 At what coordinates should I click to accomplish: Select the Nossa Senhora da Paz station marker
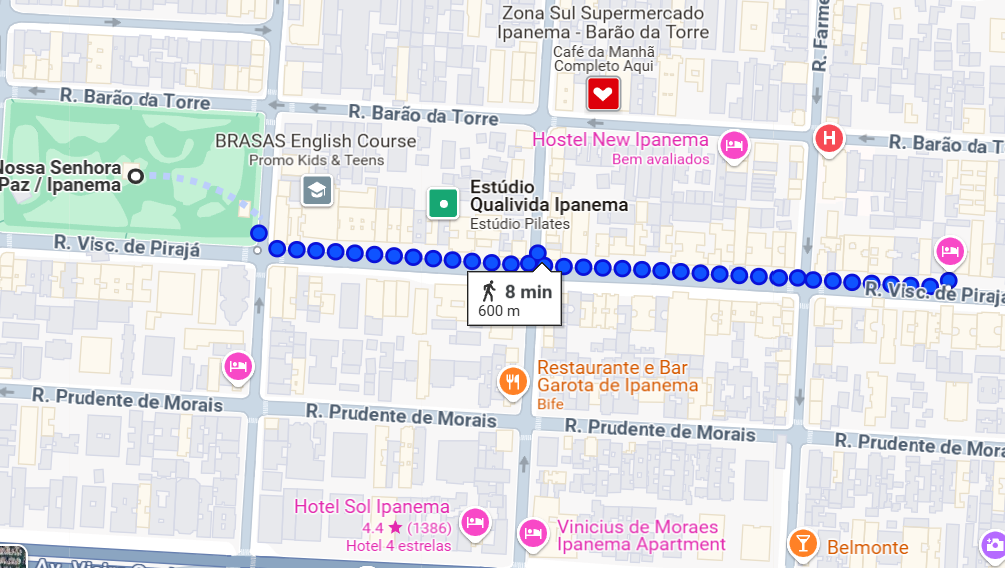point(135,176)
